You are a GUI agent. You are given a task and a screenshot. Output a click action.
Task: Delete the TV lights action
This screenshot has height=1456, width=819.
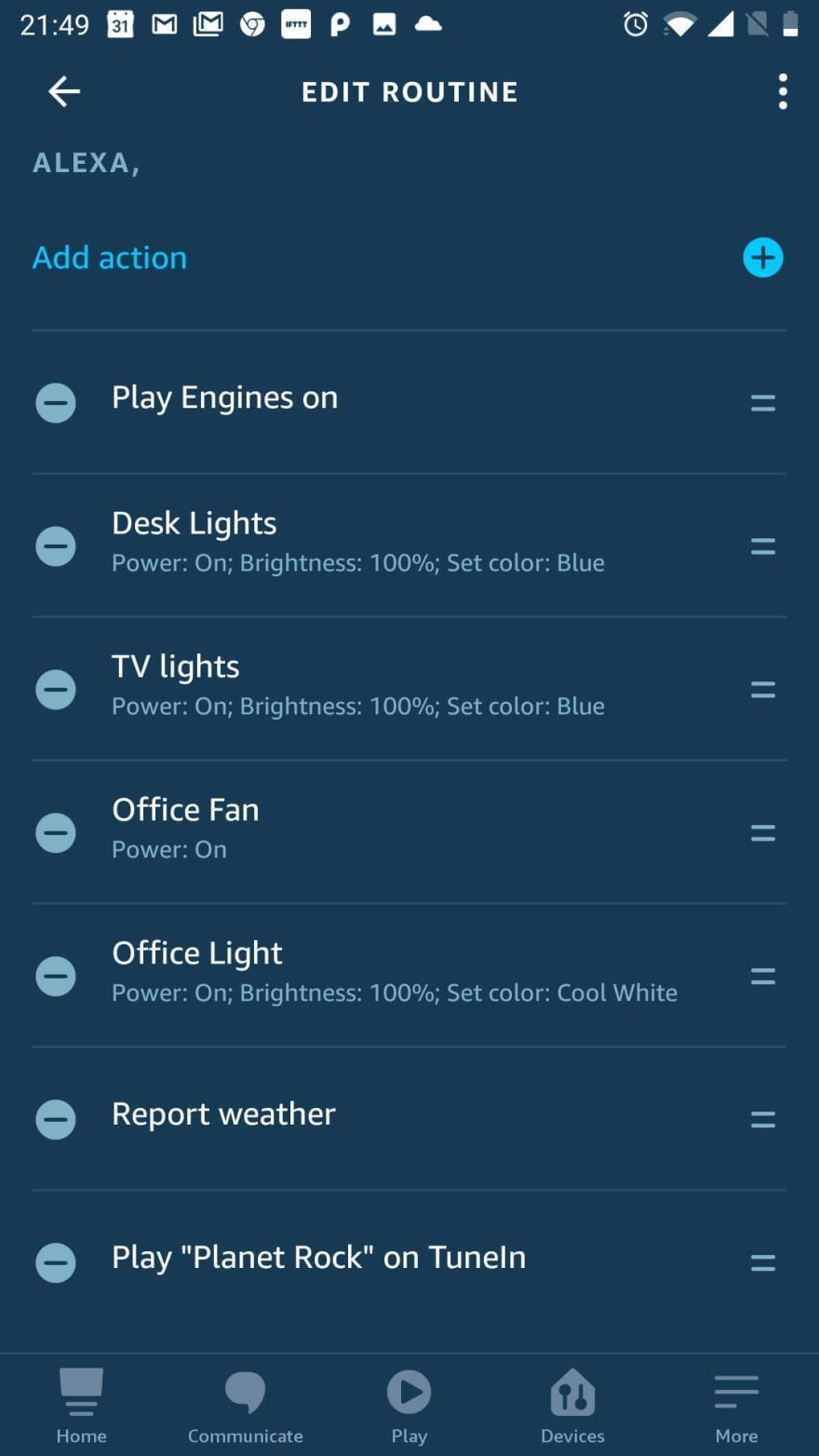(x=56, y=690)
